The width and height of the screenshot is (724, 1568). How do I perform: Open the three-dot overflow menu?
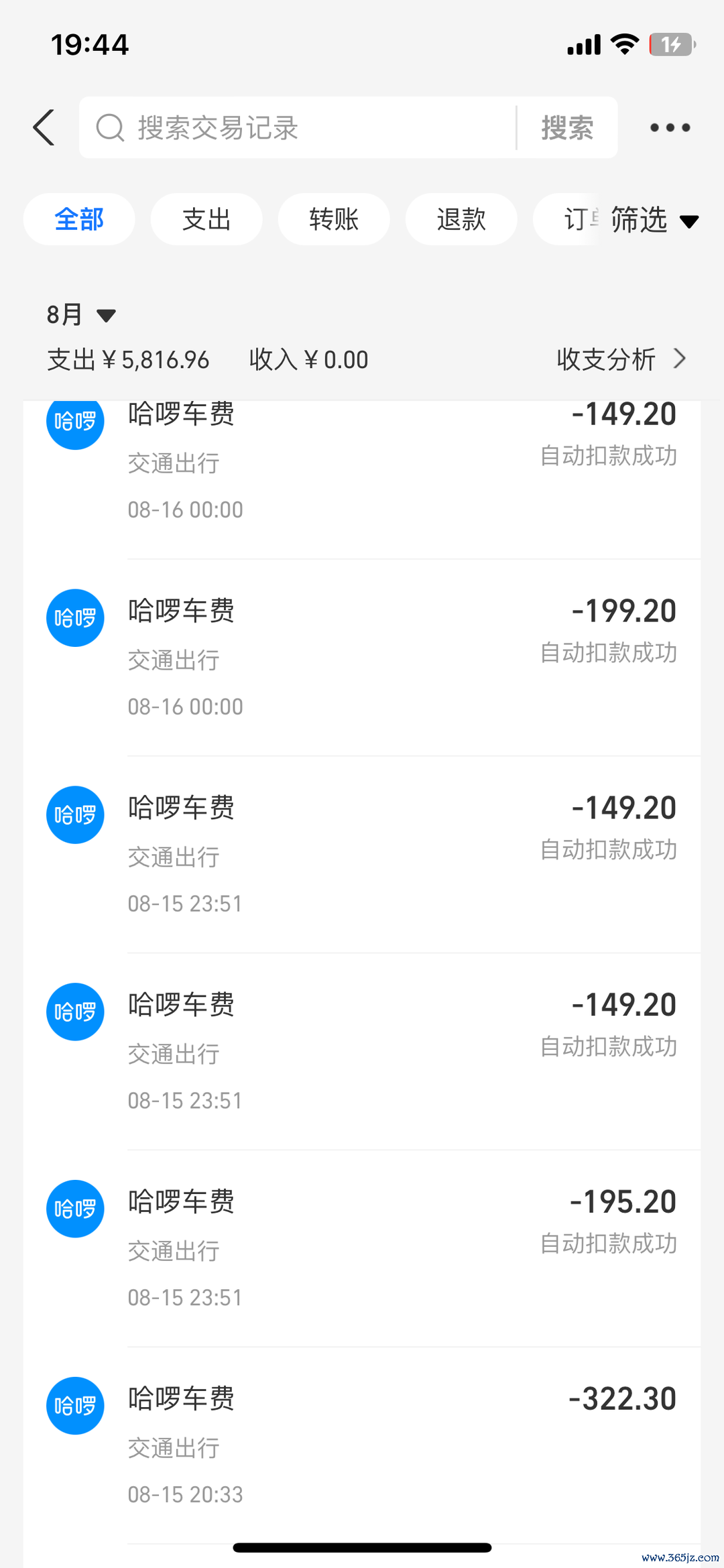(670, 127)
